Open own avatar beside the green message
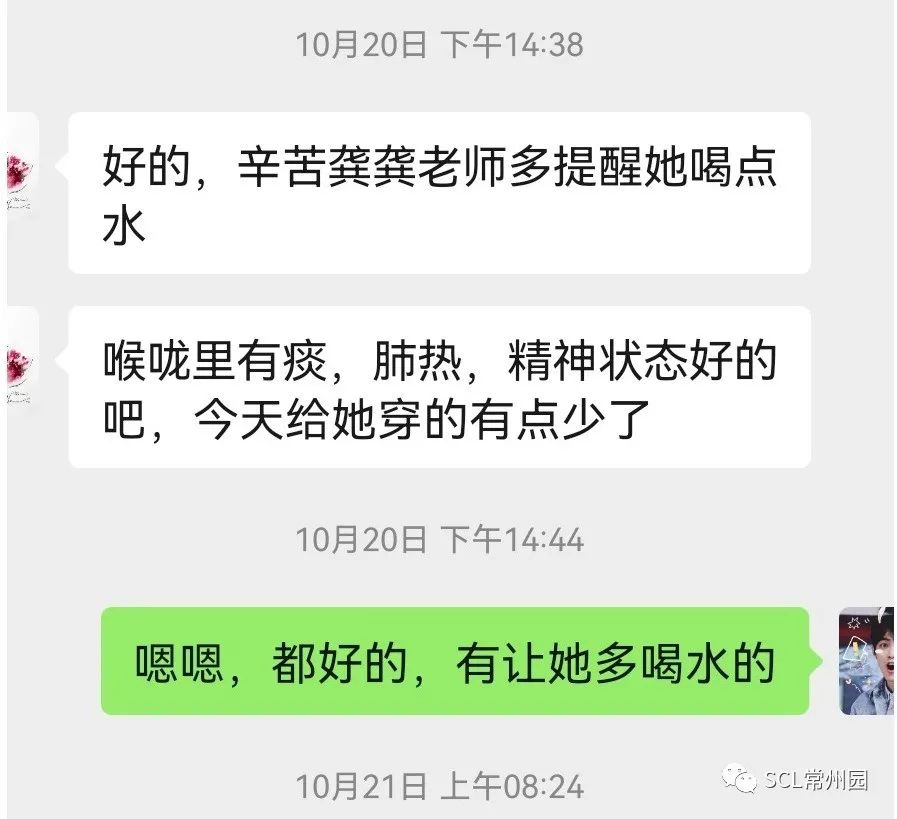The image size is (897, 819). (866, 661)
